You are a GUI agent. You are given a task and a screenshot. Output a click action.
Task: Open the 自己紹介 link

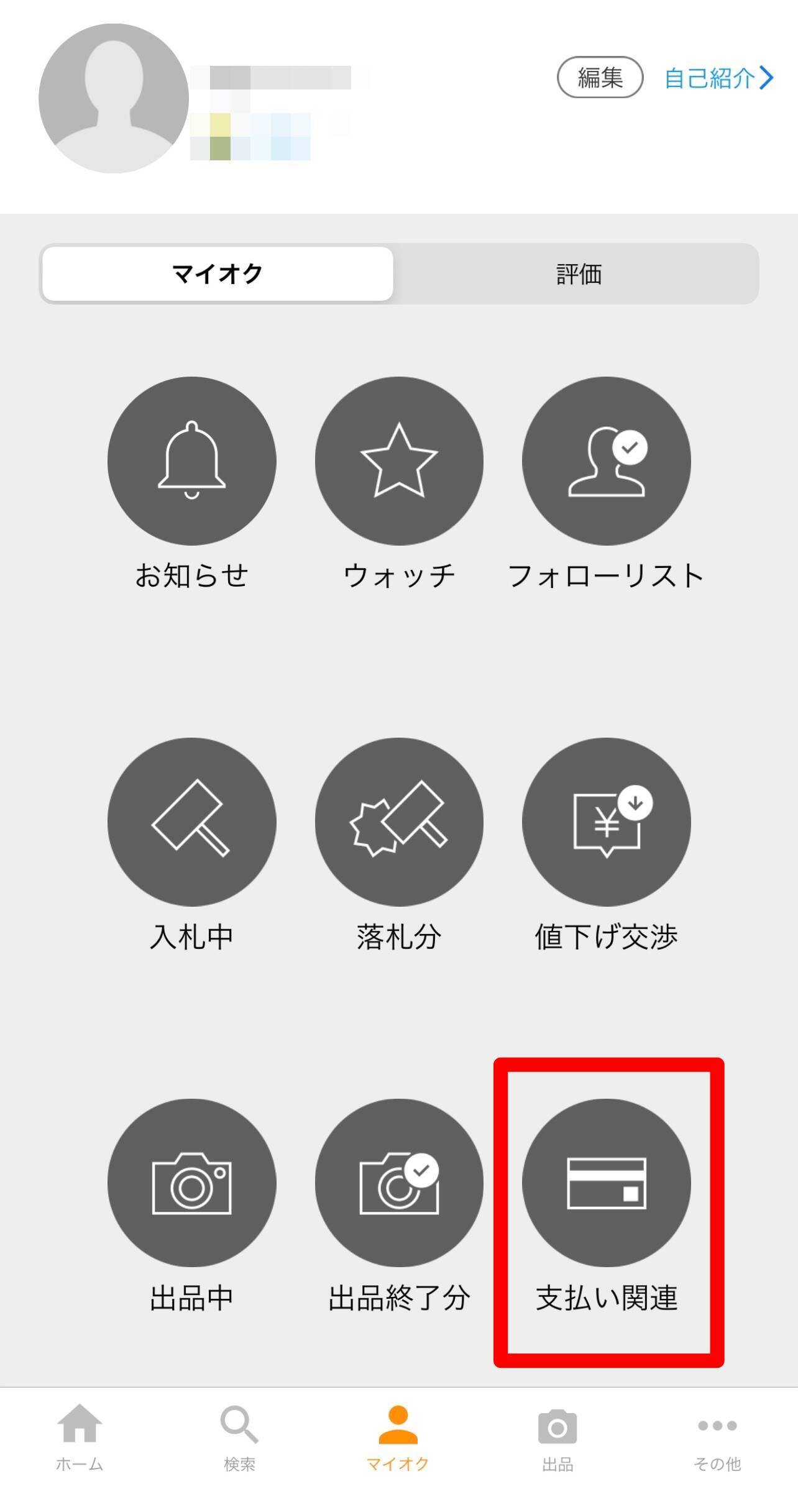tap(718, 78)
